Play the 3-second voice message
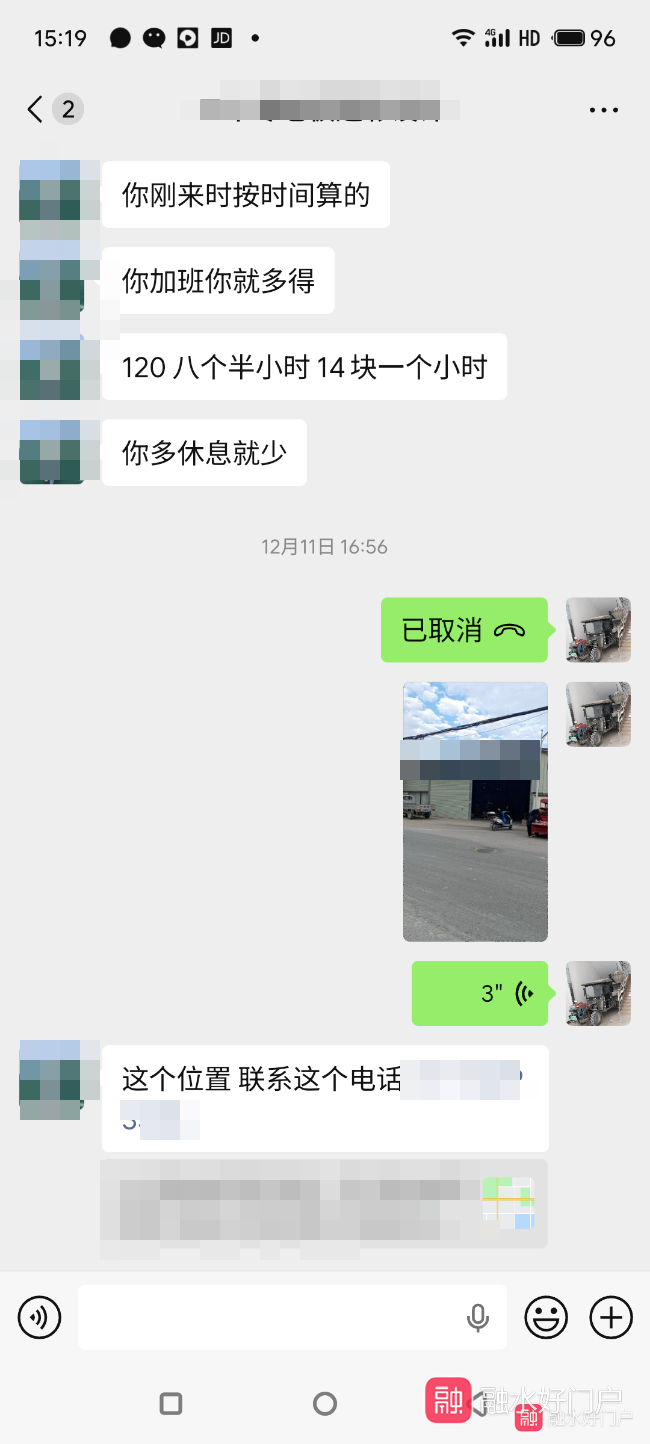The image size is (650, 1444). (x=480, y=993)
